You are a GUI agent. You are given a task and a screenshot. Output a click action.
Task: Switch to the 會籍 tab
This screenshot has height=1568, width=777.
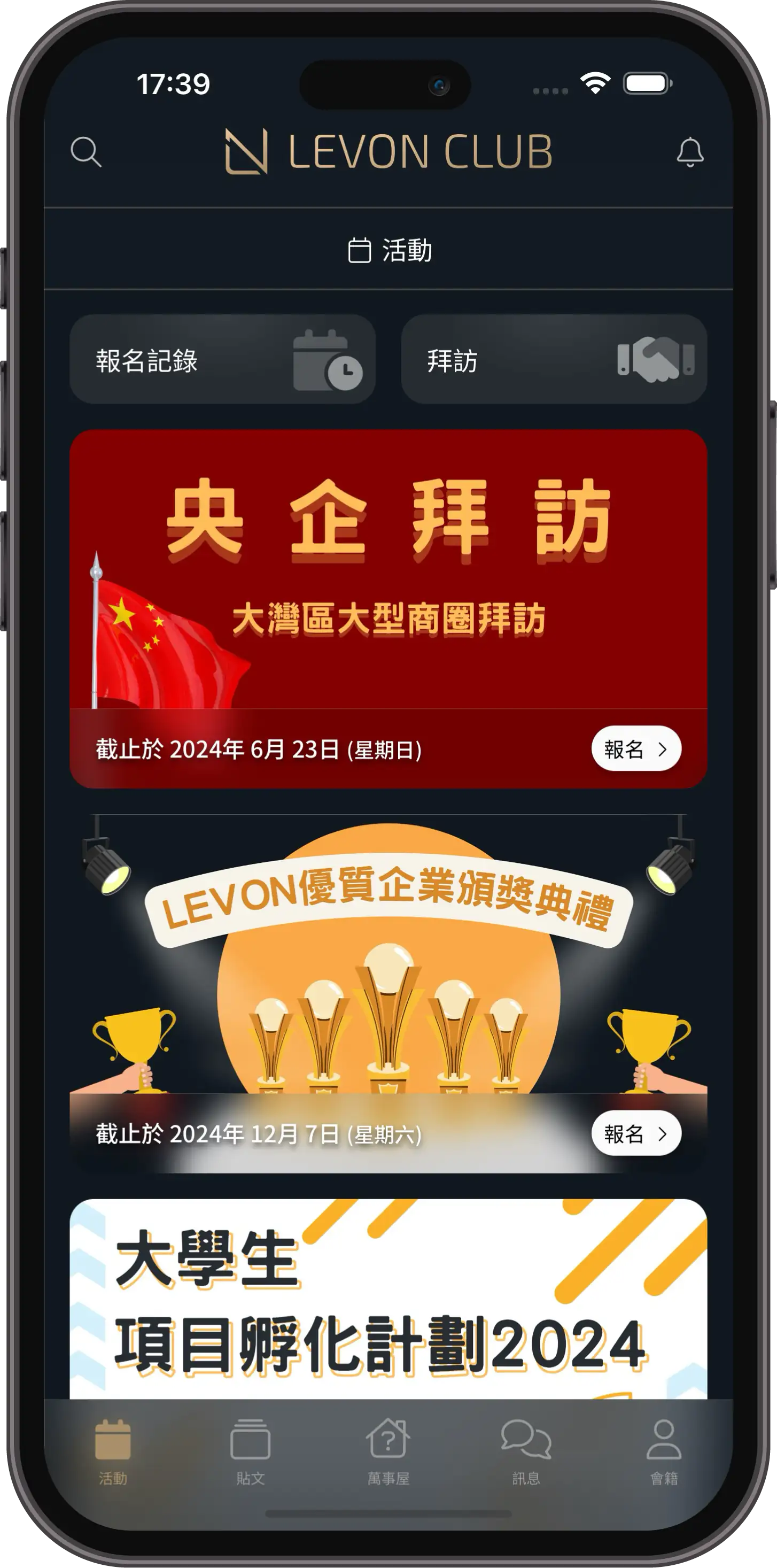[663, 1453]
